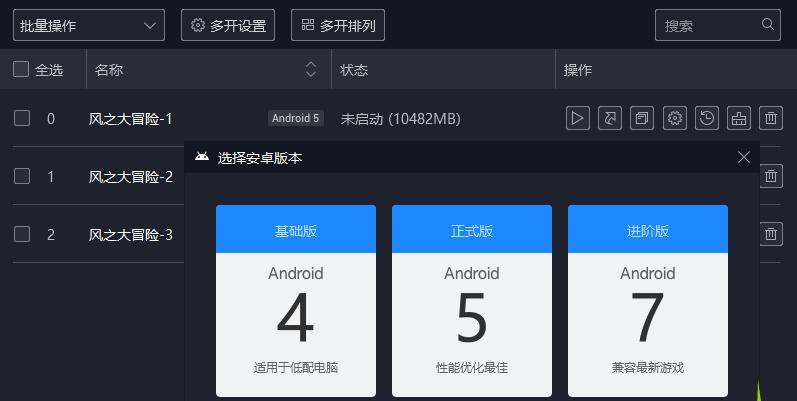Choose 正式版 Android 5
The image size is (797, 401).
point(472,300)
